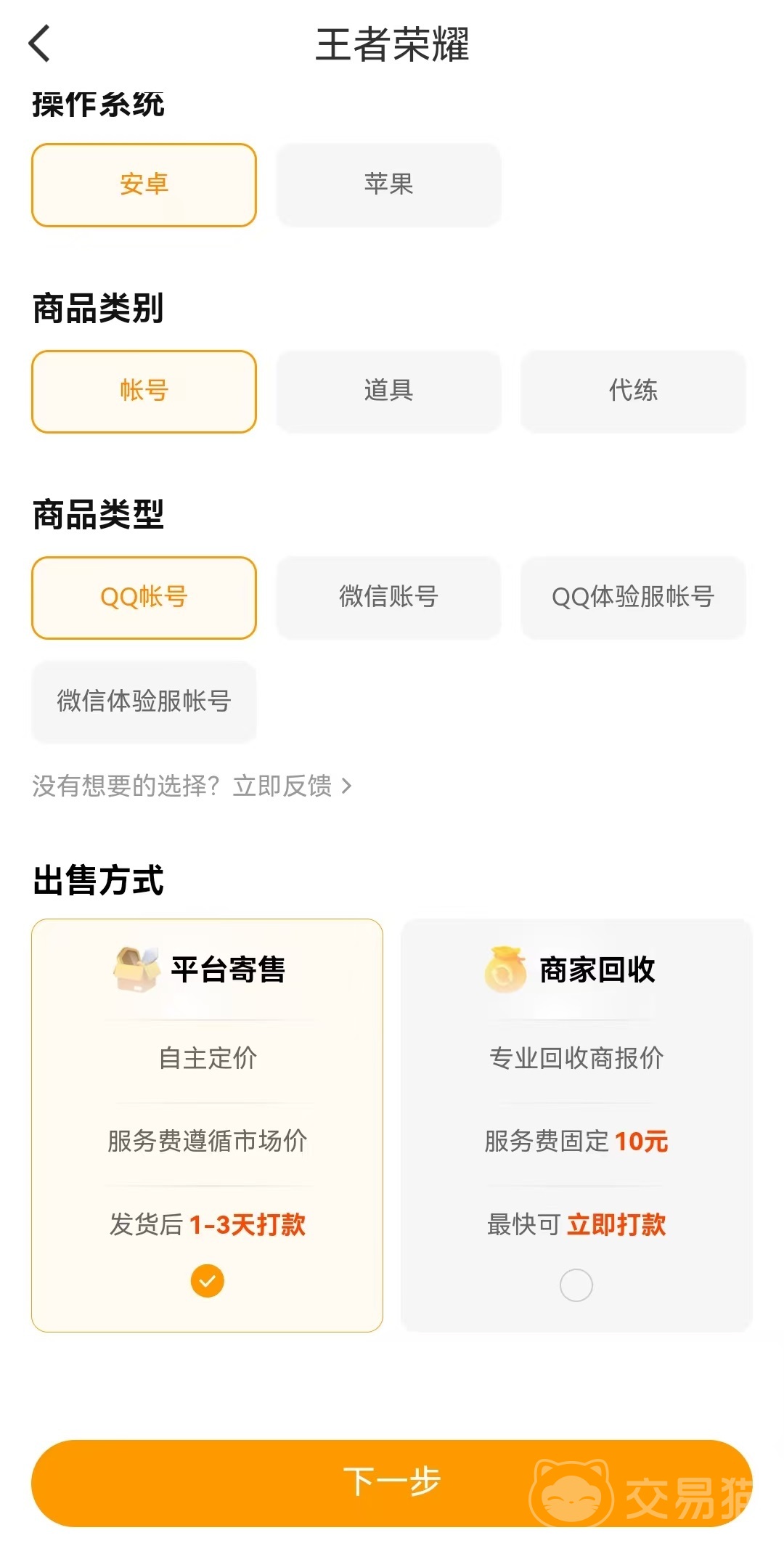Choose 微信账号 product type
This screenshot has width=784, height=1546.
pyautogui.click(x=388, y=598)
